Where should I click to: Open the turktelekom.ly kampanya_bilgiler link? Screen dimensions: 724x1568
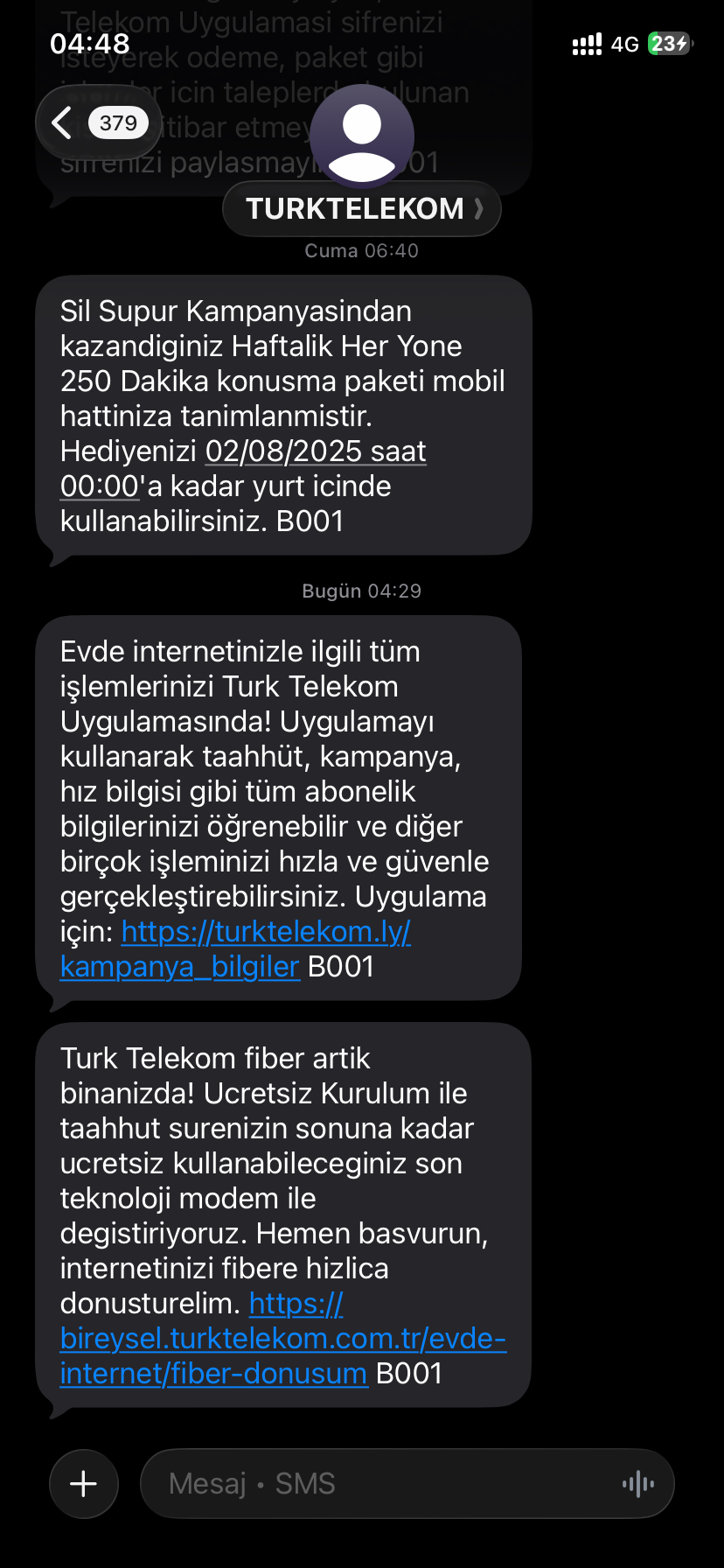(235, 949)
